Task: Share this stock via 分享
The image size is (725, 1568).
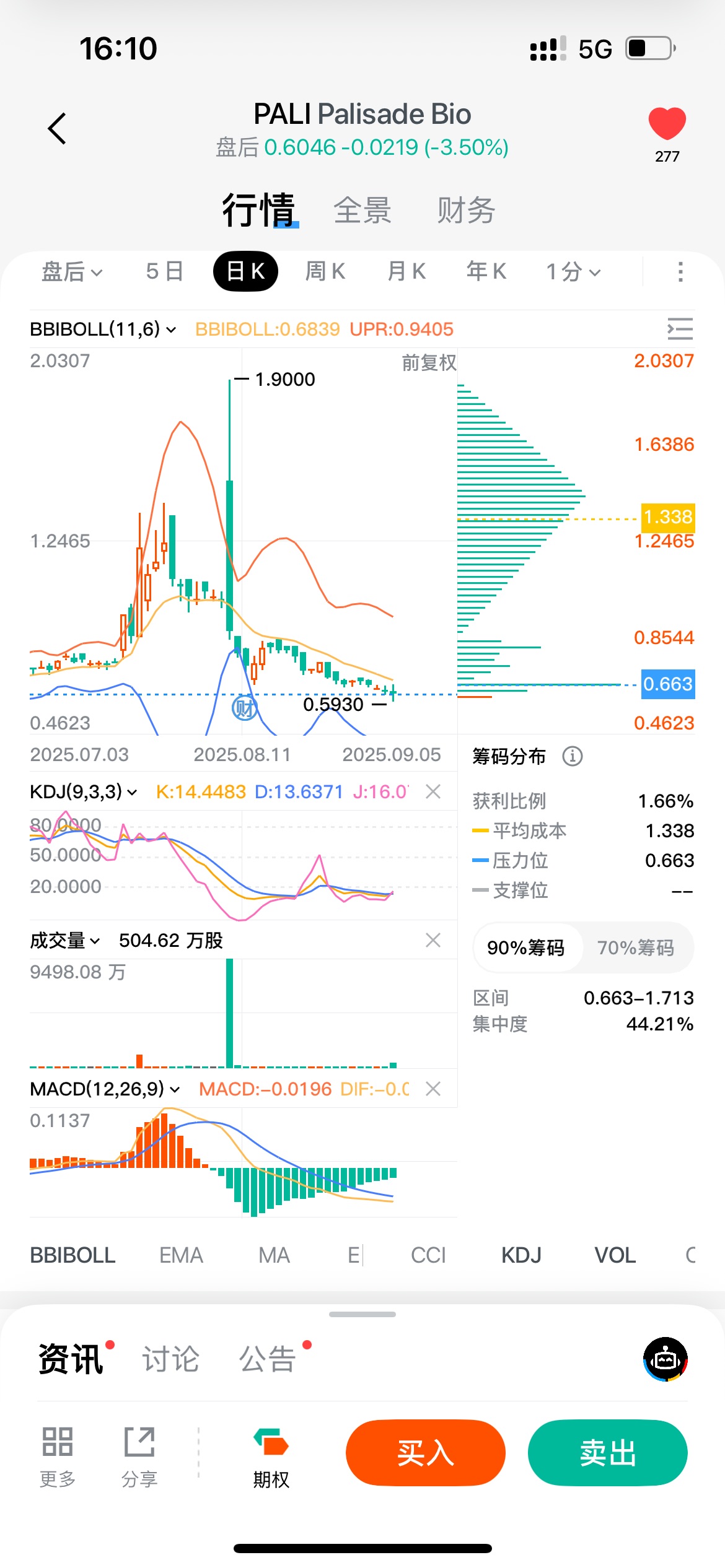Action: pyautogui.click(x=139, y=1455)
